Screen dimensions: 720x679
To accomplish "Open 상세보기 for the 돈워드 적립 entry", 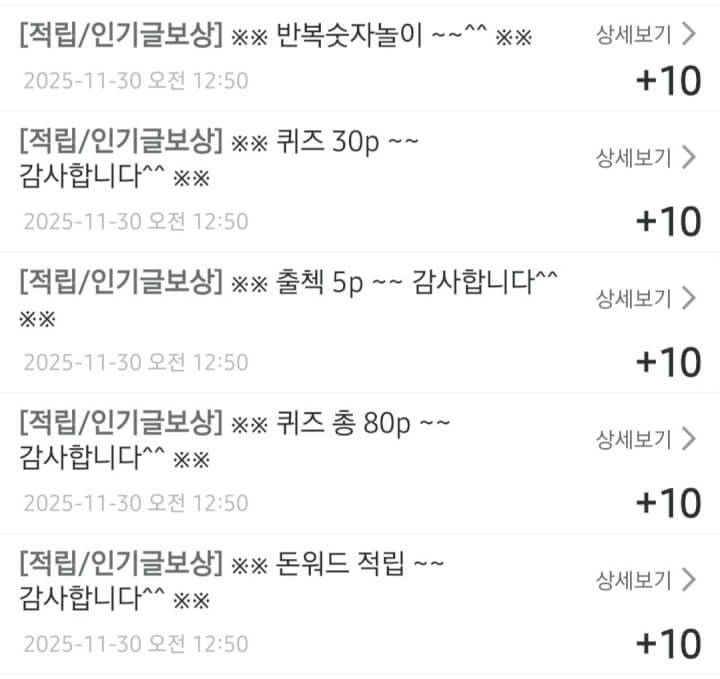I will click(645, 579).
